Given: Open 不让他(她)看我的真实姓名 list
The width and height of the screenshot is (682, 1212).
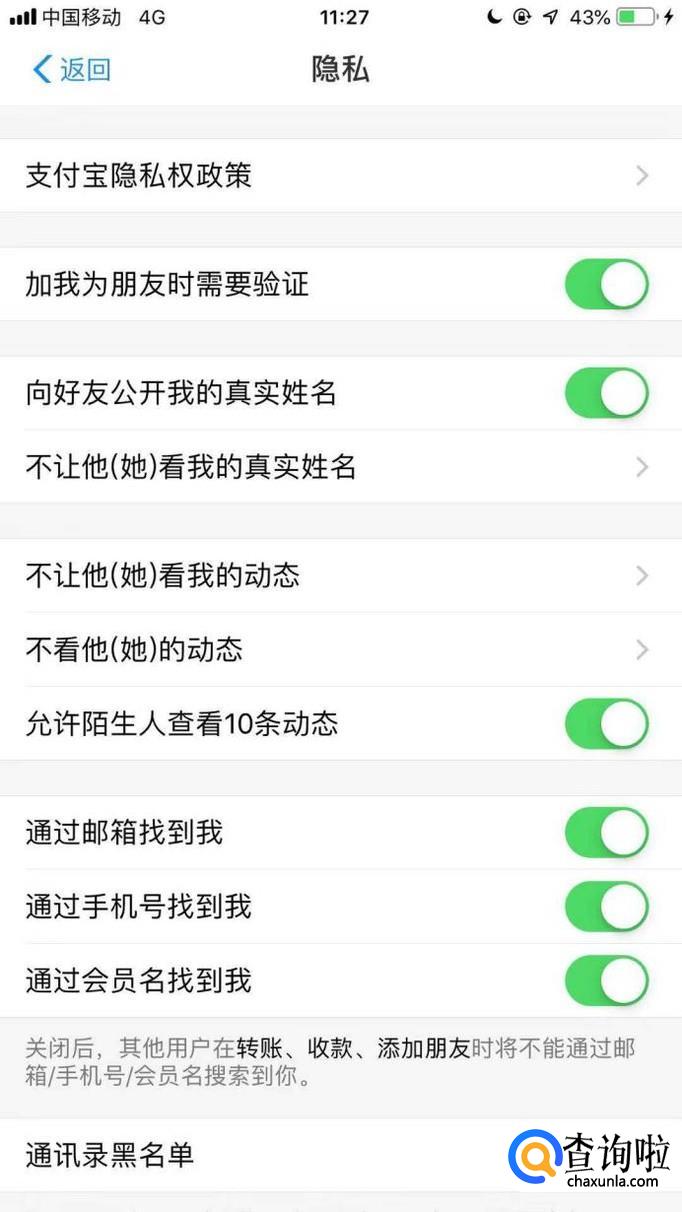Looking at the screenshot, I should pos(340,467).
